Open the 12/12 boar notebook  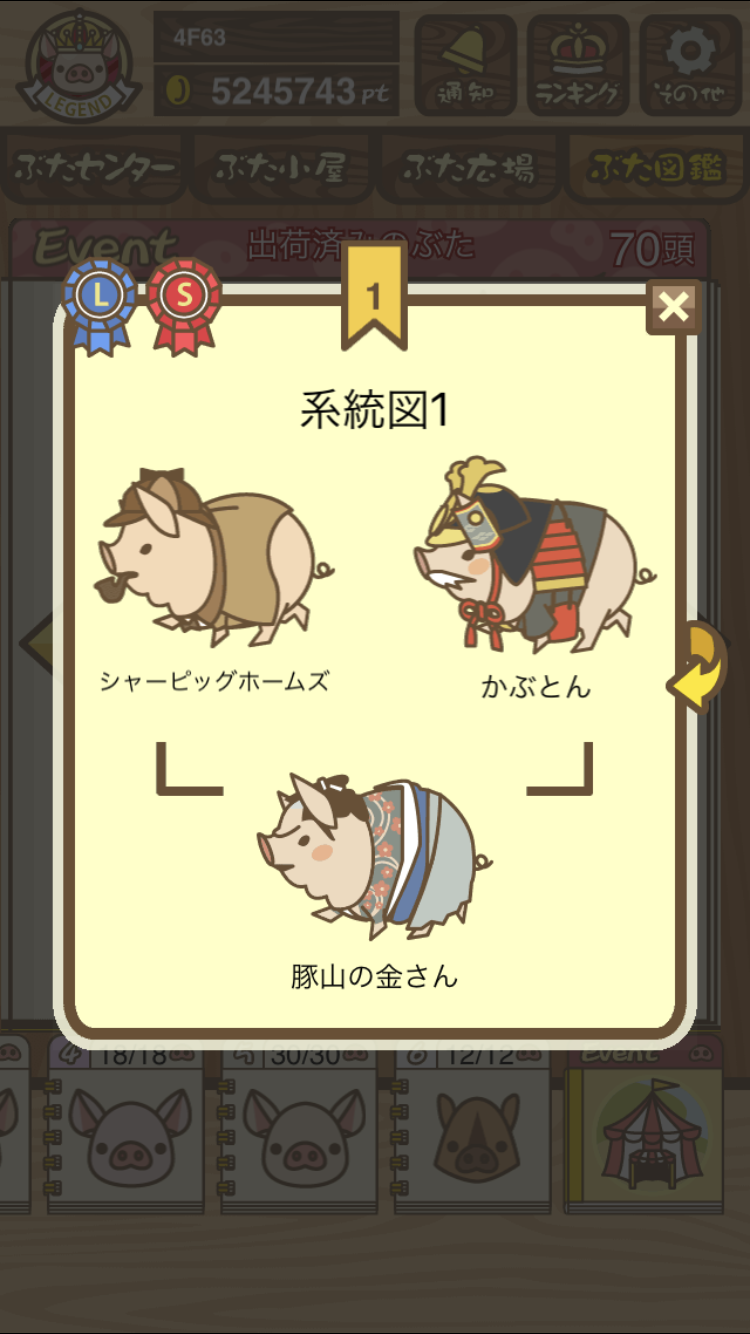point(475,1130)
